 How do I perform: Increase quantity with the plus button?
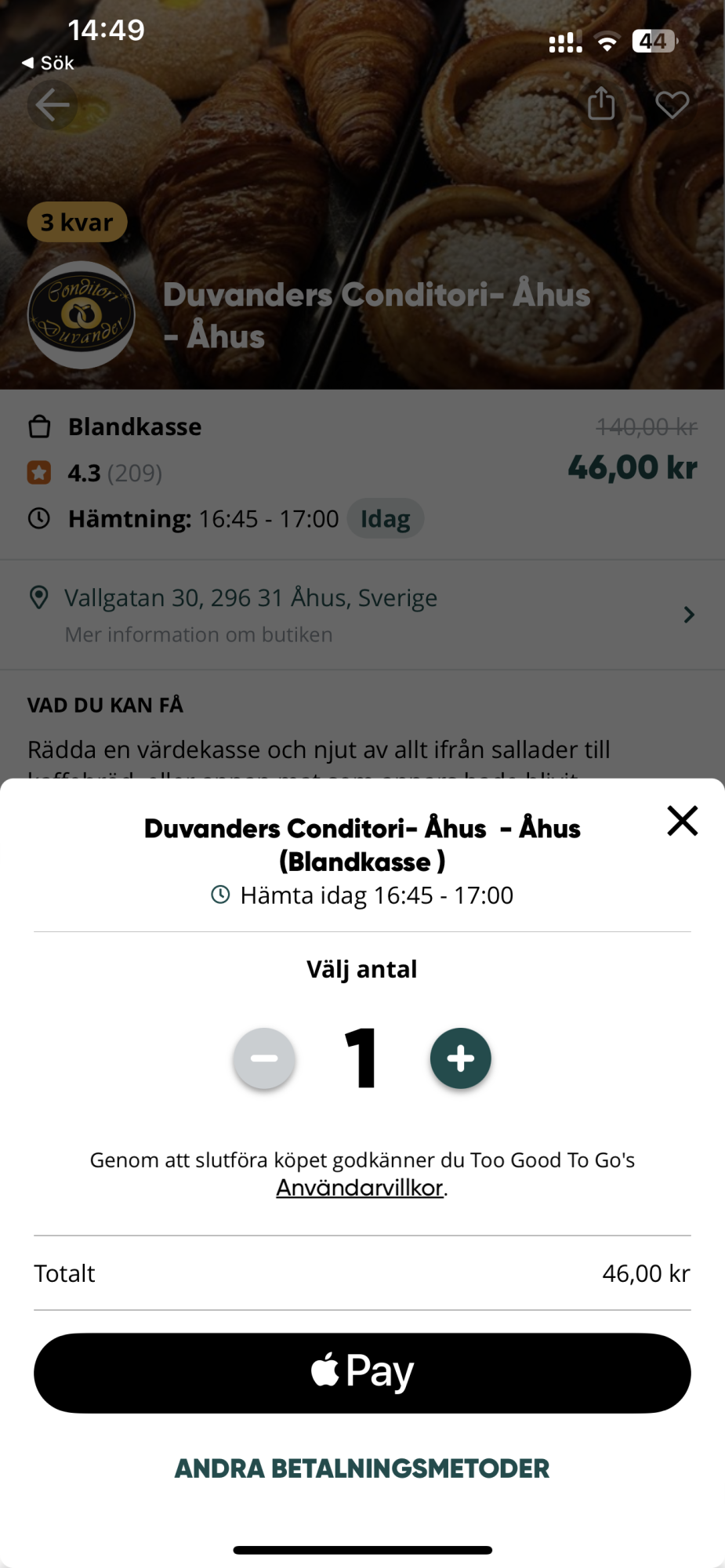[460, 1058]
